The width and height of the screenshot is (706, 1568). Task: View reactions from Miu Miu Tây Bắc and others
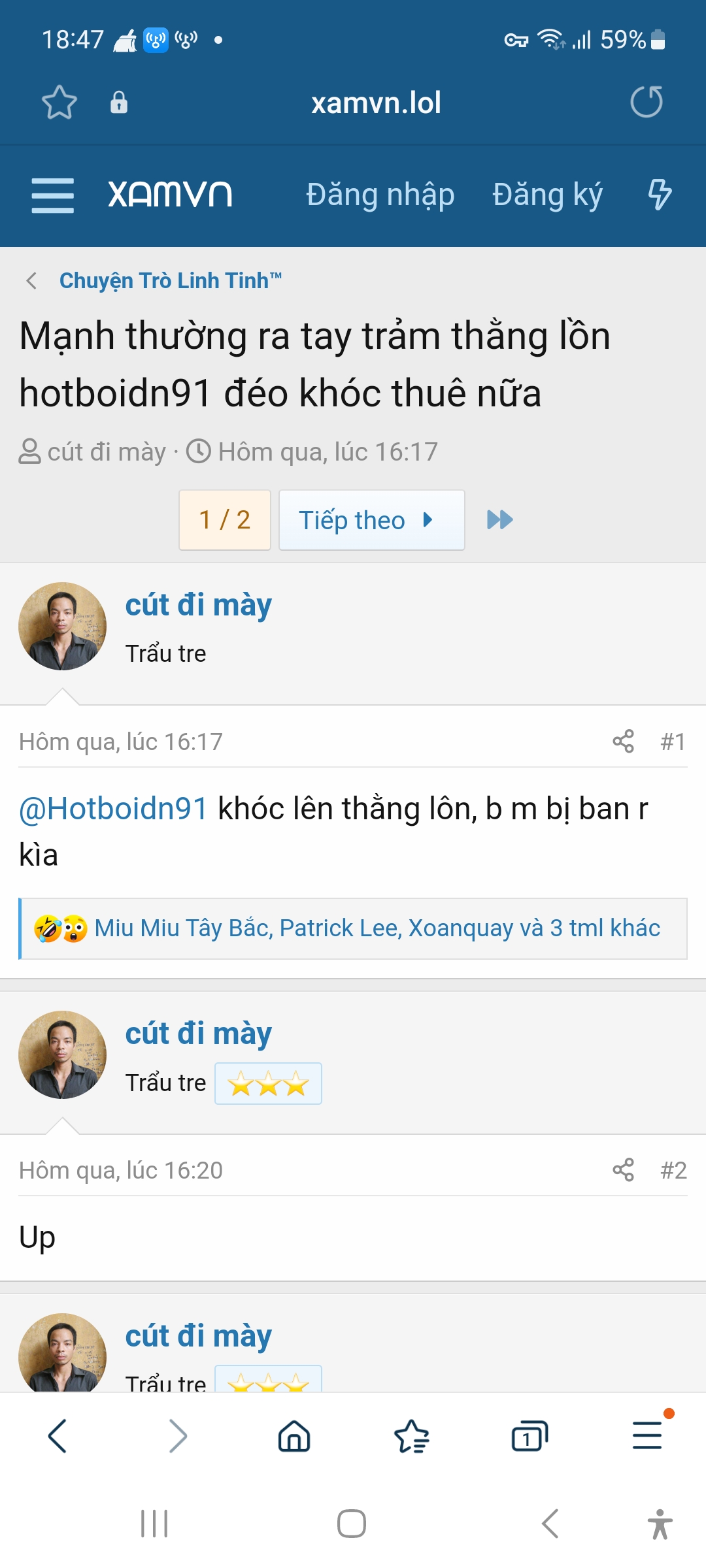(x=377, y=928)
